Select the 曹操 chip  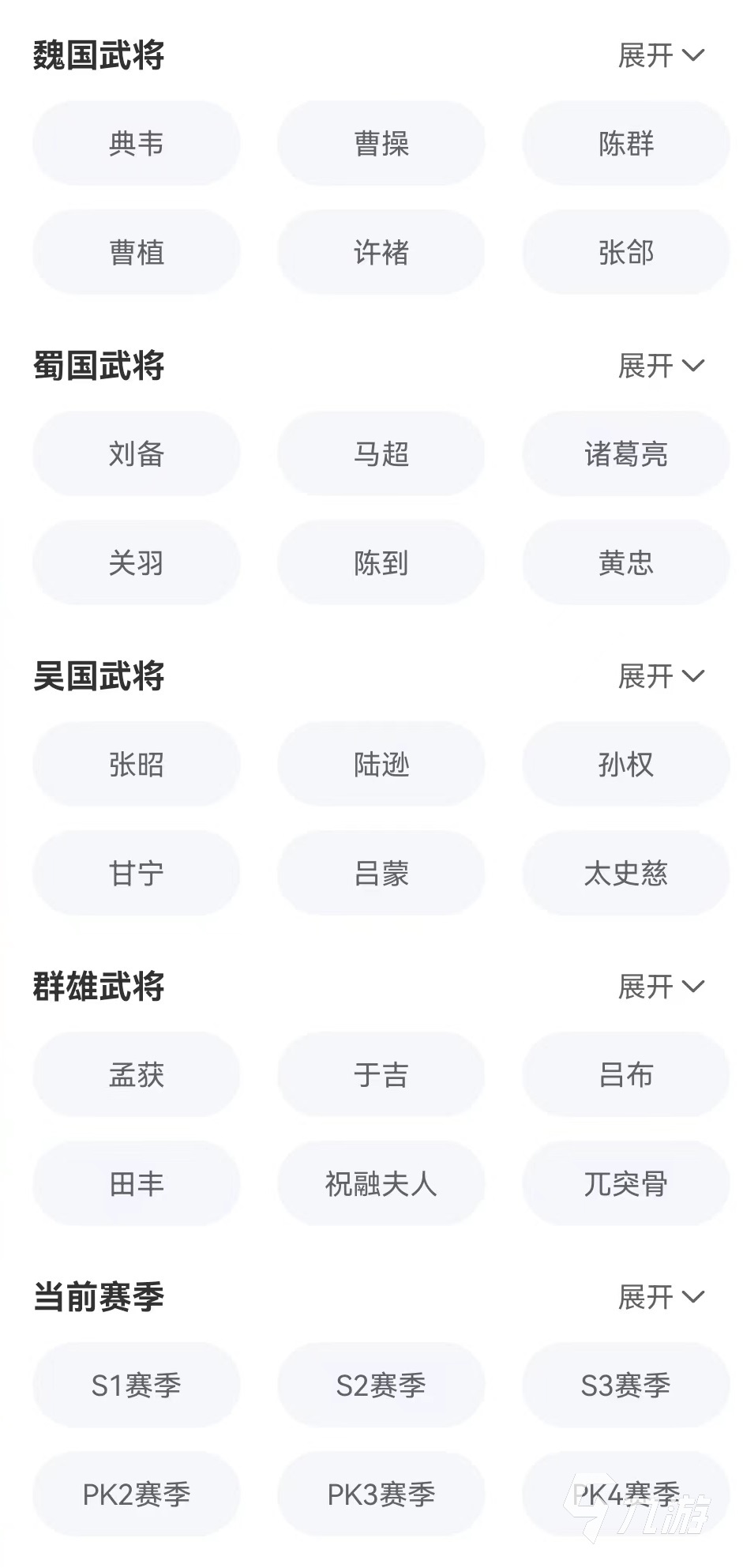381,144
